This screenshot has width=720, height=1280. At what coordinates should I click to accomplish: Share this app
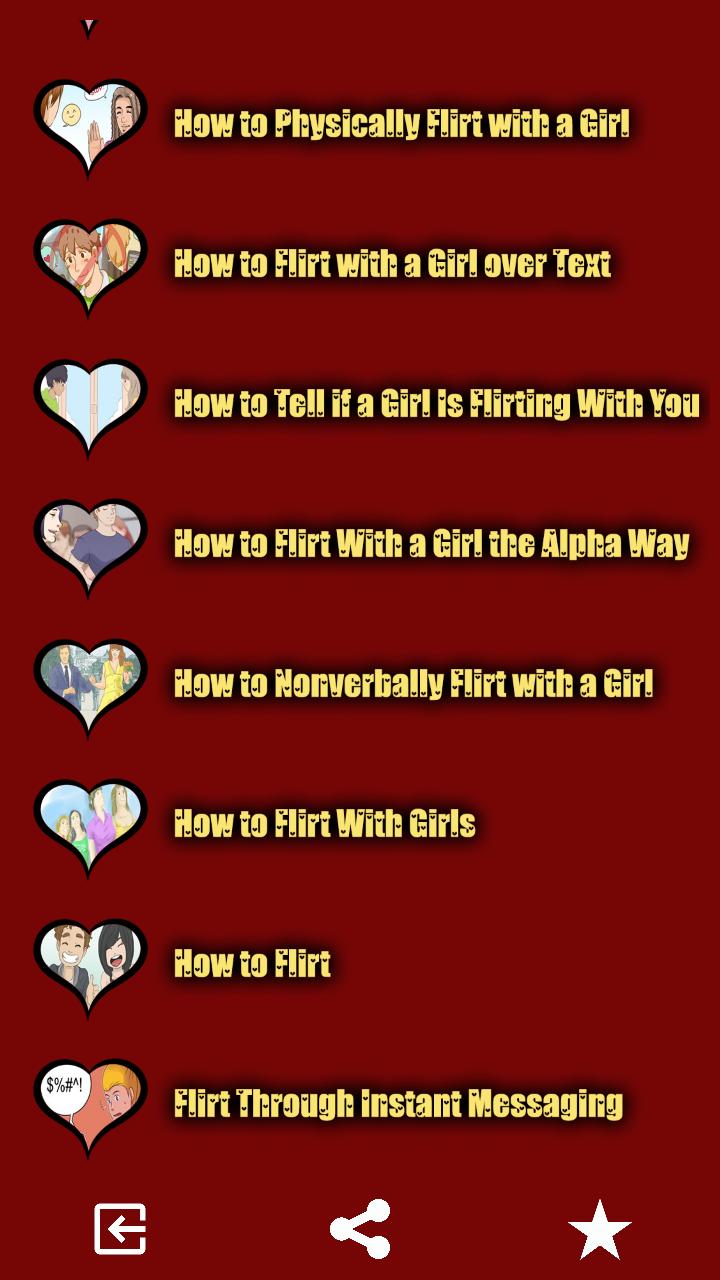[360, 1229]
